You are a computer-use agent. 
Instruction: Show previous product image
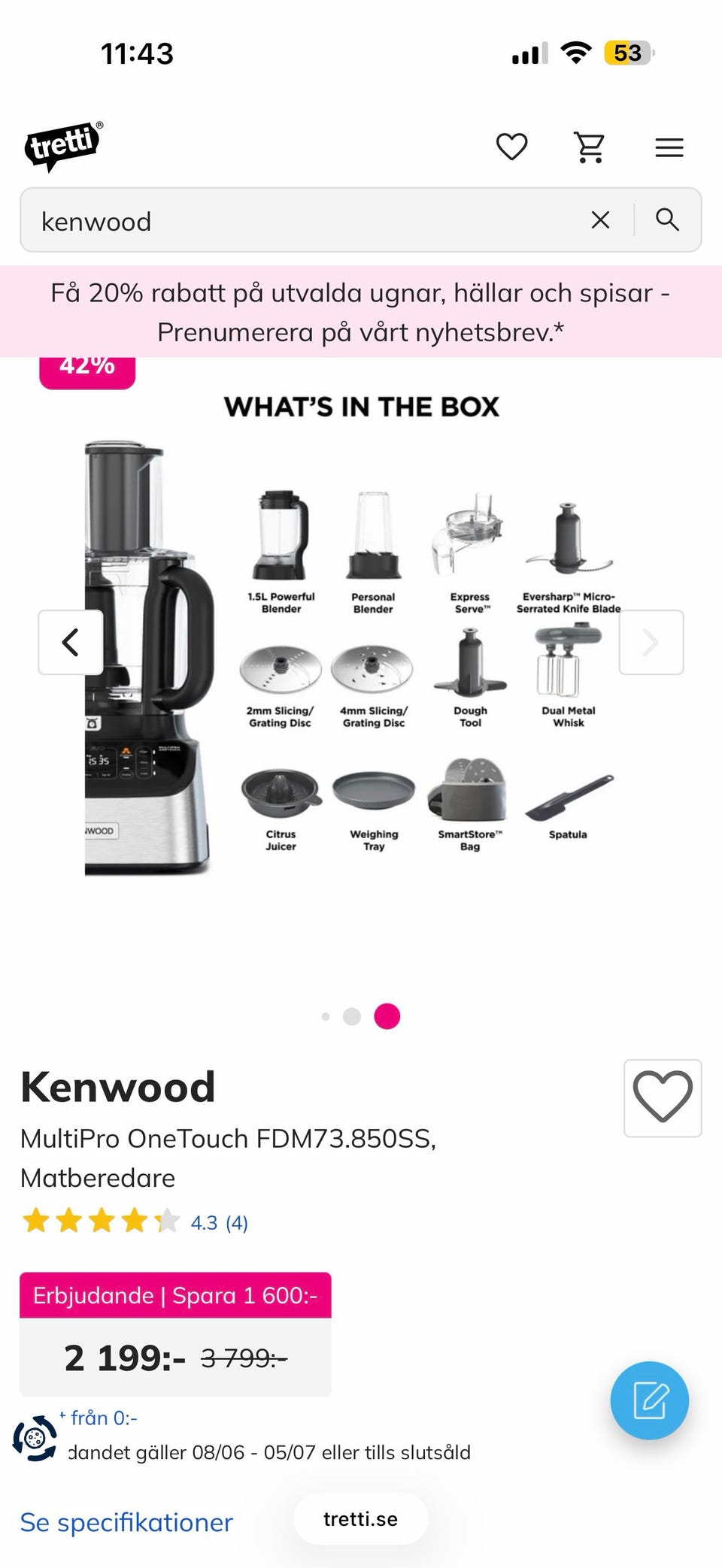pyautogui.click(x=71, y=642)
